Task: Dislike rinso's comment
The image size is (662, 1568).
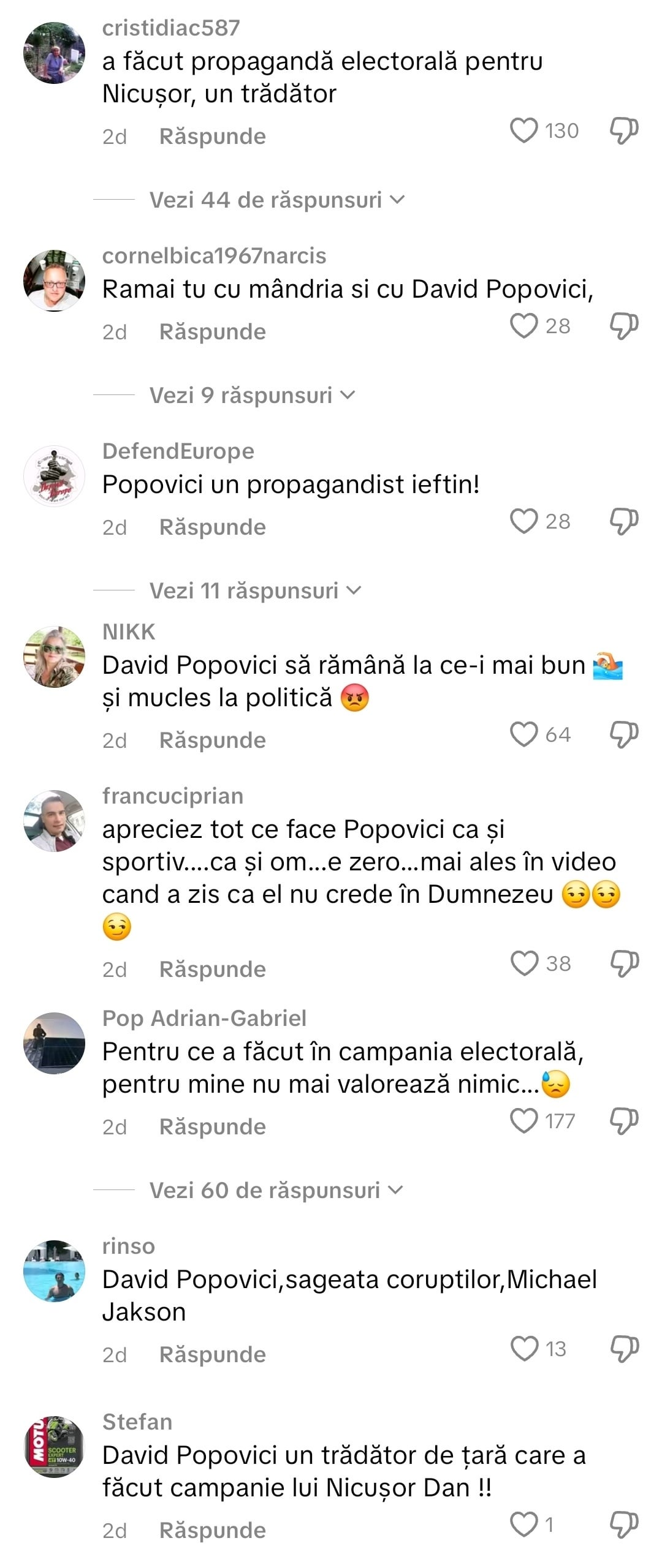Action: pos(624,1349)
